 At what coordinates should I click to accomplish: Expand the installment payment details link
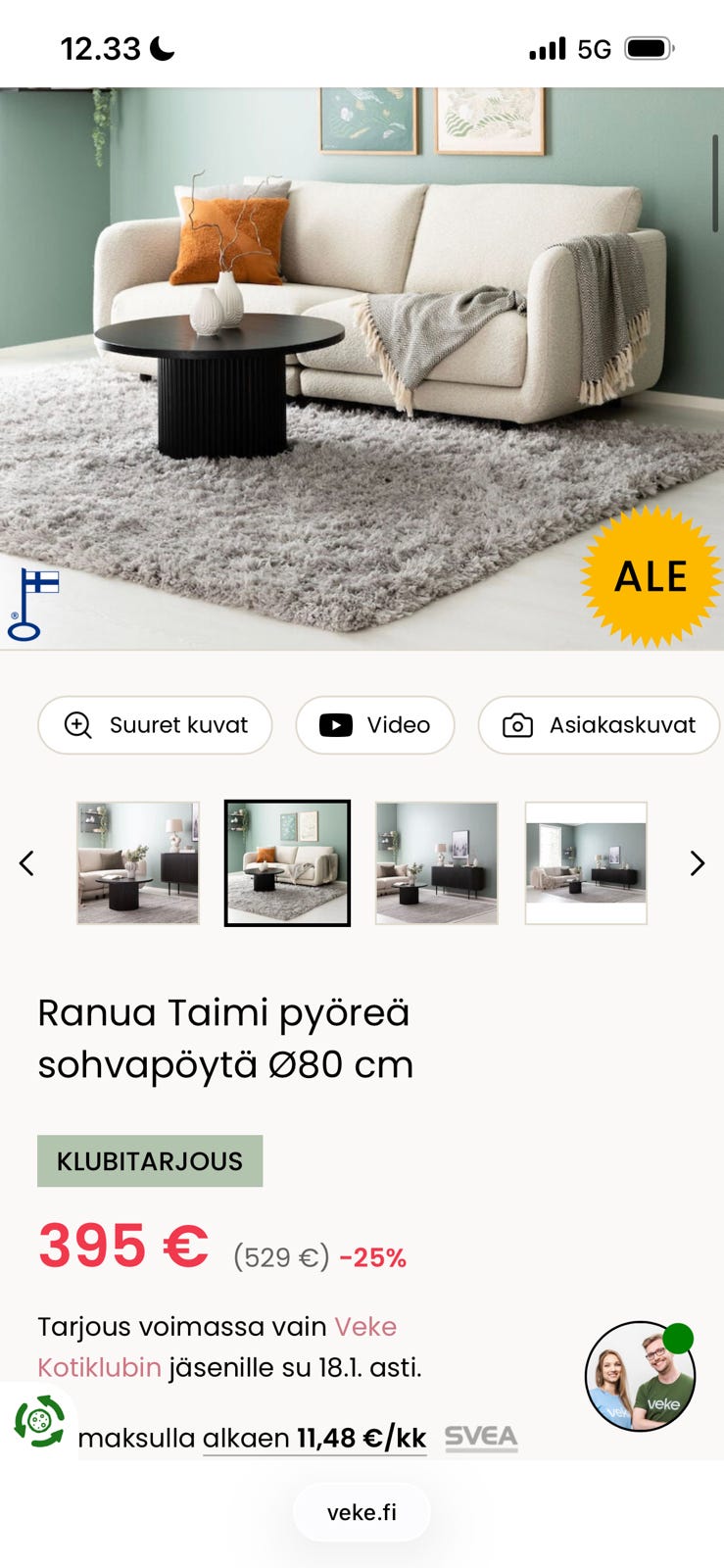314,1438
